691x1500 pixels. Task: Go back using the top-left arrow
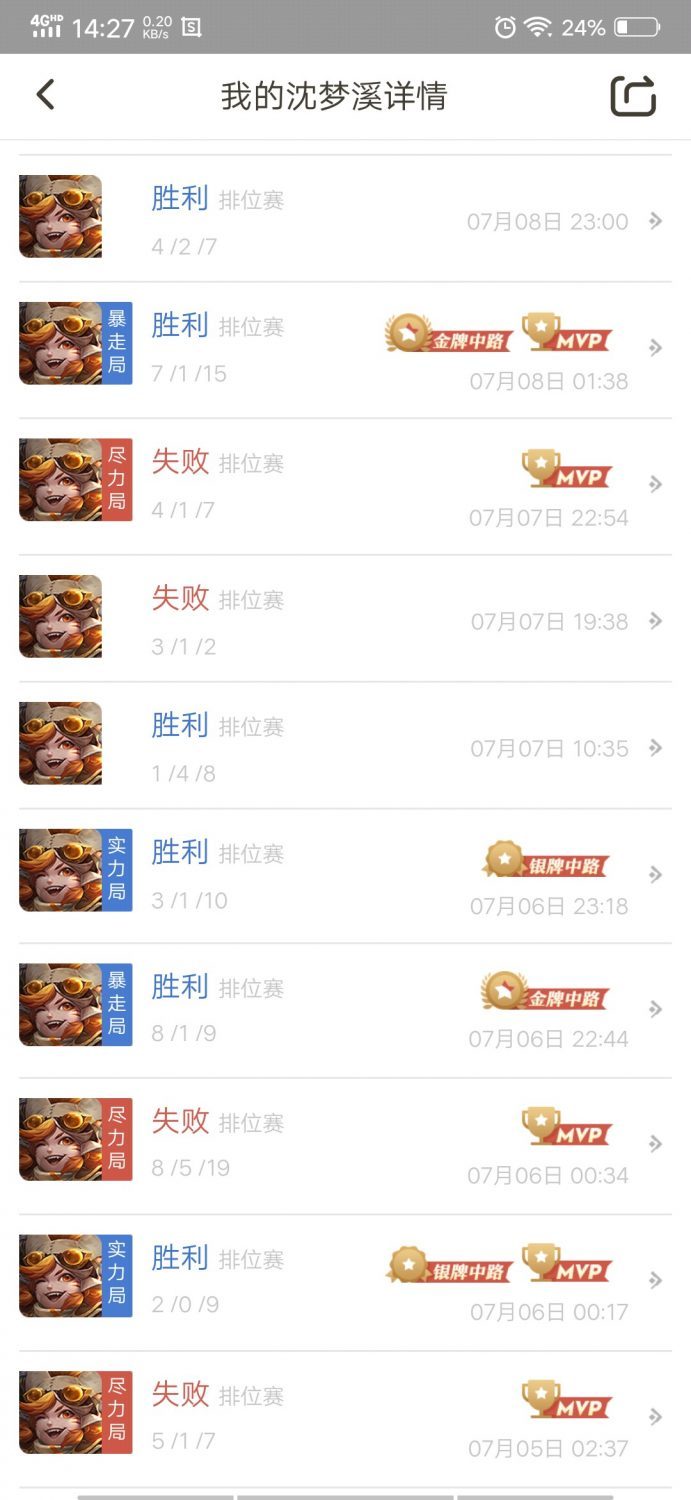pyautogui.click(x=45, y=95)
